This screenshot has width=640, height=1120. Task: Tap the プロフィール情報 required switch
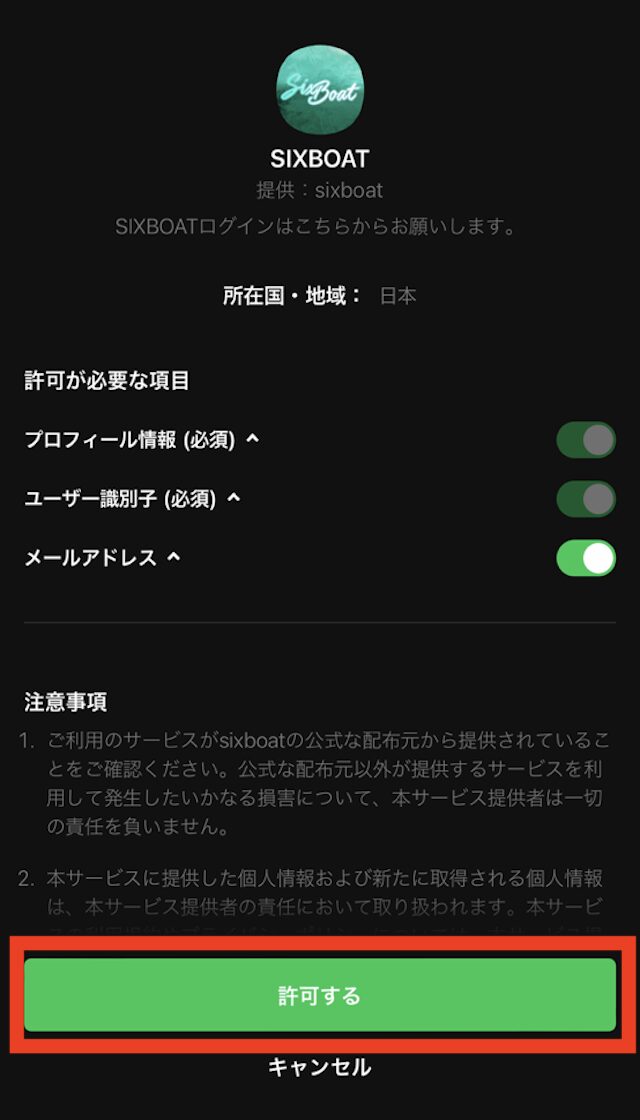[586, 440]
